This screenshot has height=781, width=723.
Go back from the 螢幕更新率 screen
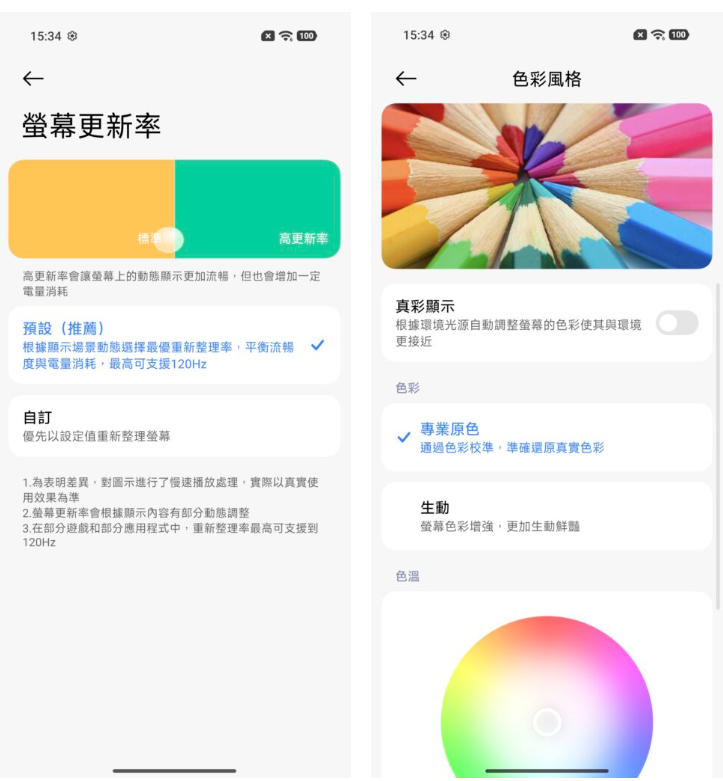point(33,79)
